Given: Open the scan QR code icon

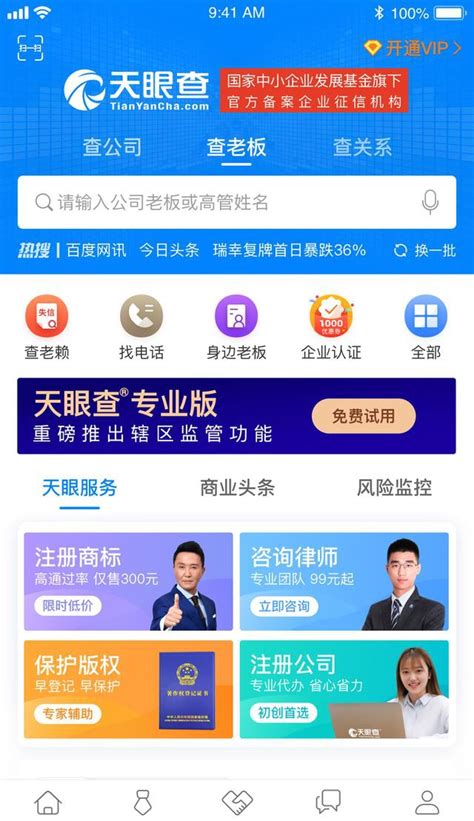Looking at the screenshot, I should [30, 48].
